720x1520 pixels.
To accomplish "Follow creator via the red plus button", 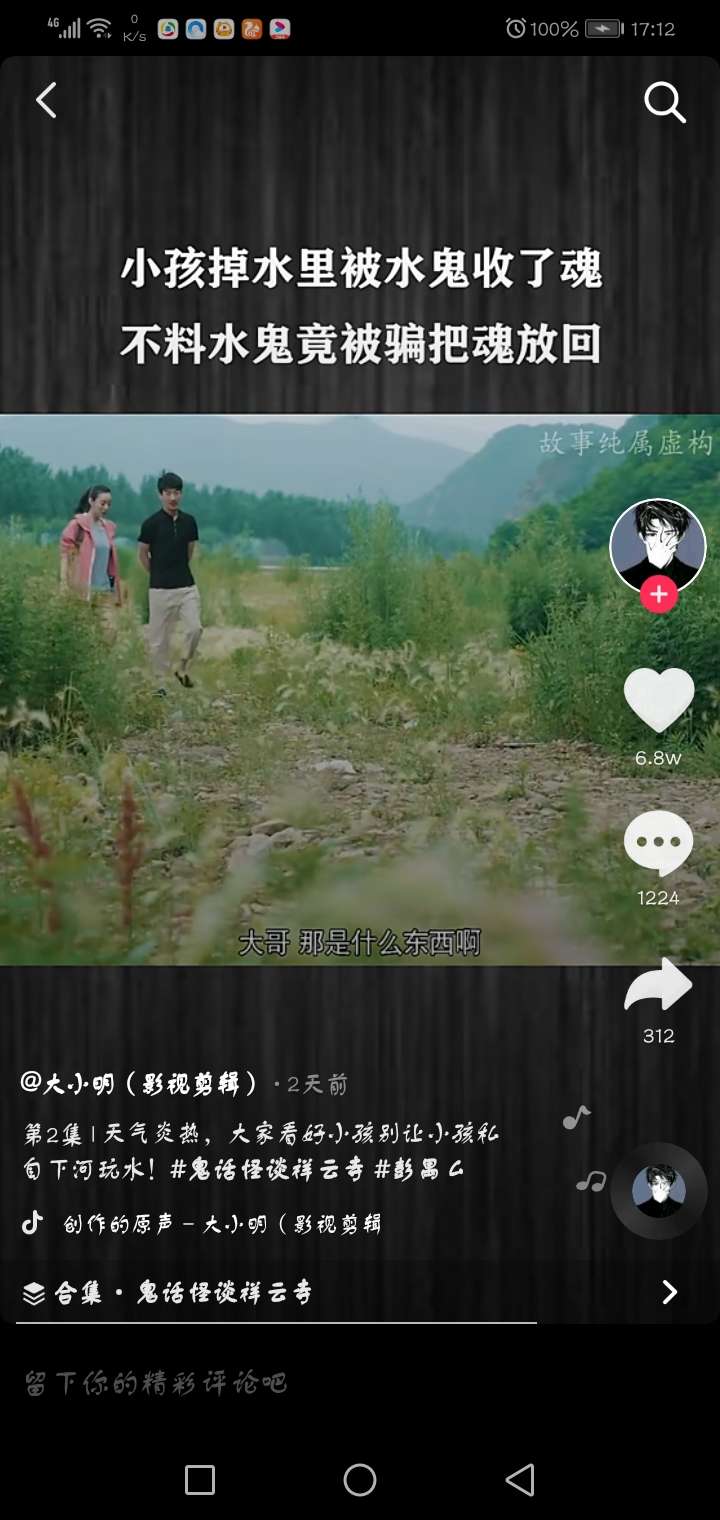I will click(x=658, y=595).
